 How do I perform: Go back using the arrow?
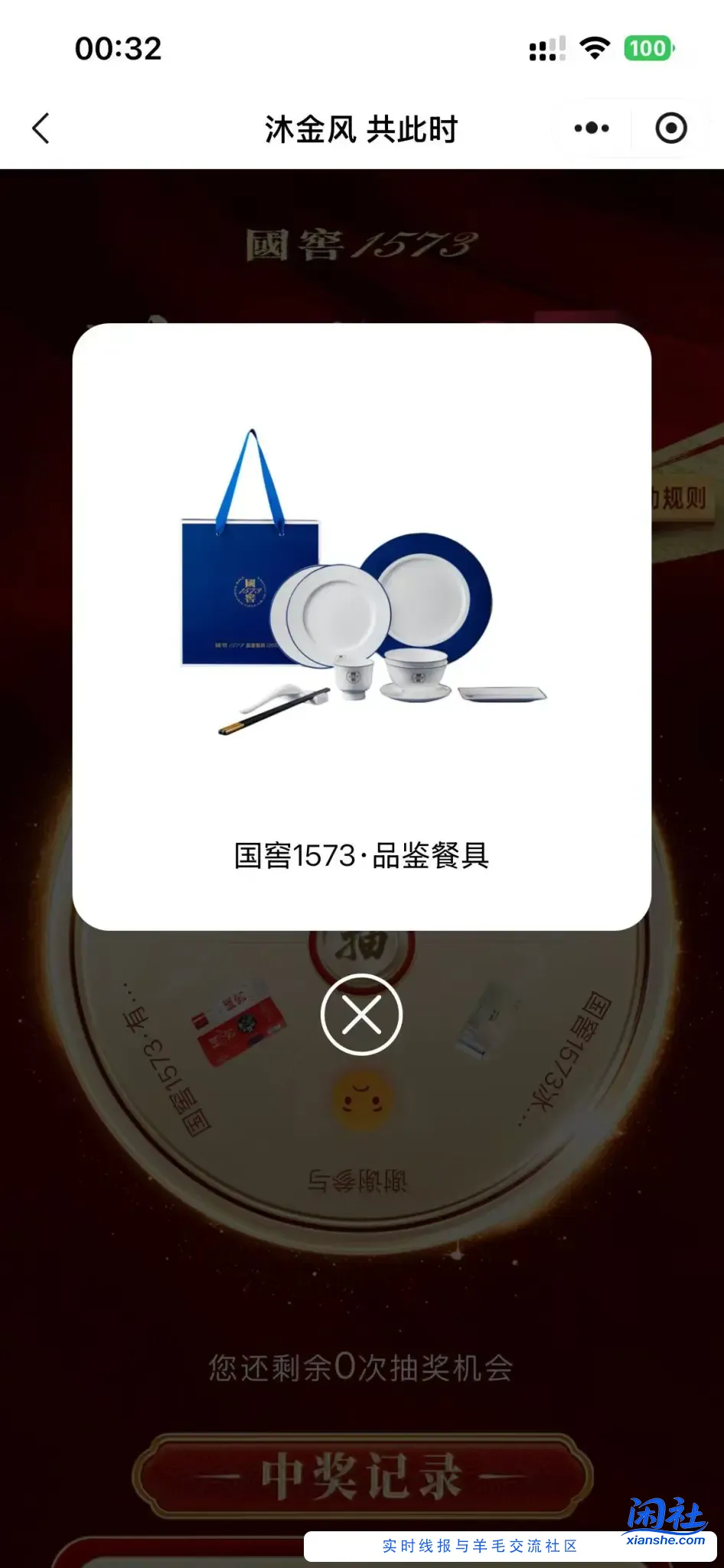click(41, 129)
